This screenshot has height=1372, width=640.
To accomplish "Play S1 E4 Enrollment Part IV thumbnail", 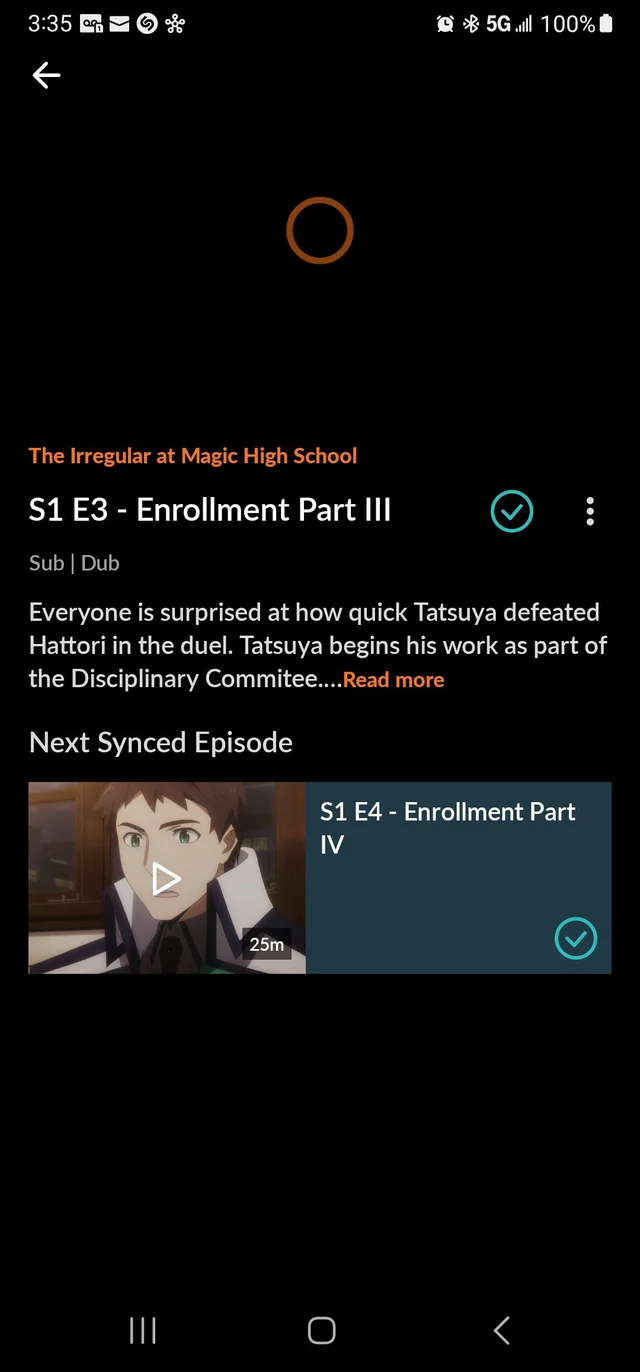I will (167, 878).
